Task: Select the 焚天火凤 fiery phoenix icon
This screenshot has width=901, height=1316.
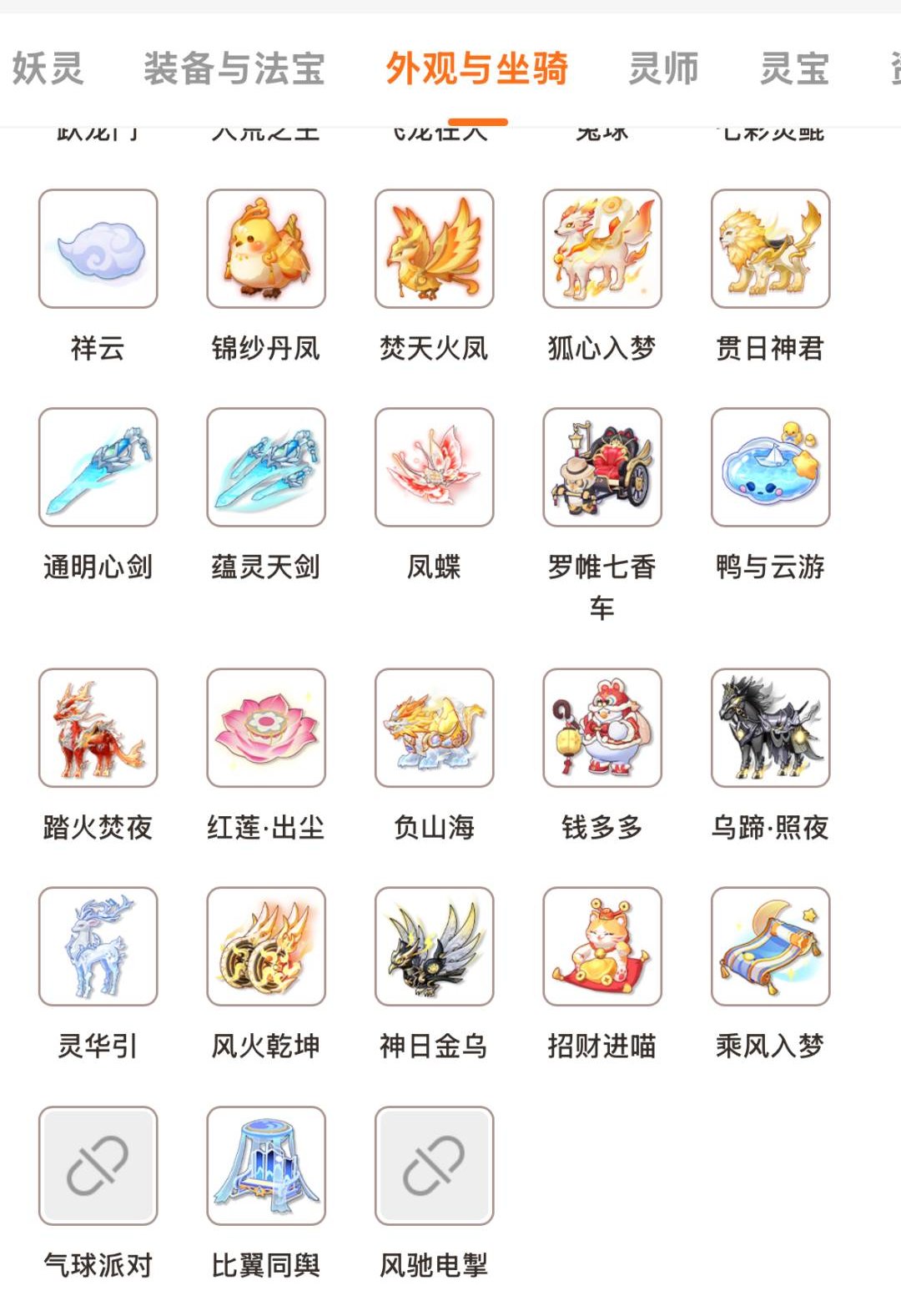Action: [433, 250]
